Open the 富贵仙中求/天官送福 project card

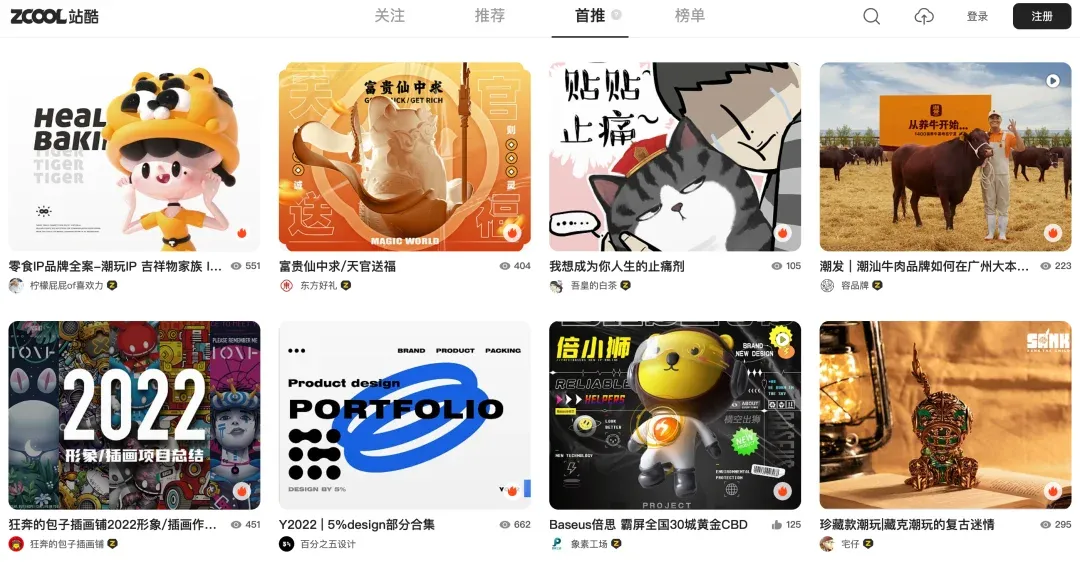404,156
